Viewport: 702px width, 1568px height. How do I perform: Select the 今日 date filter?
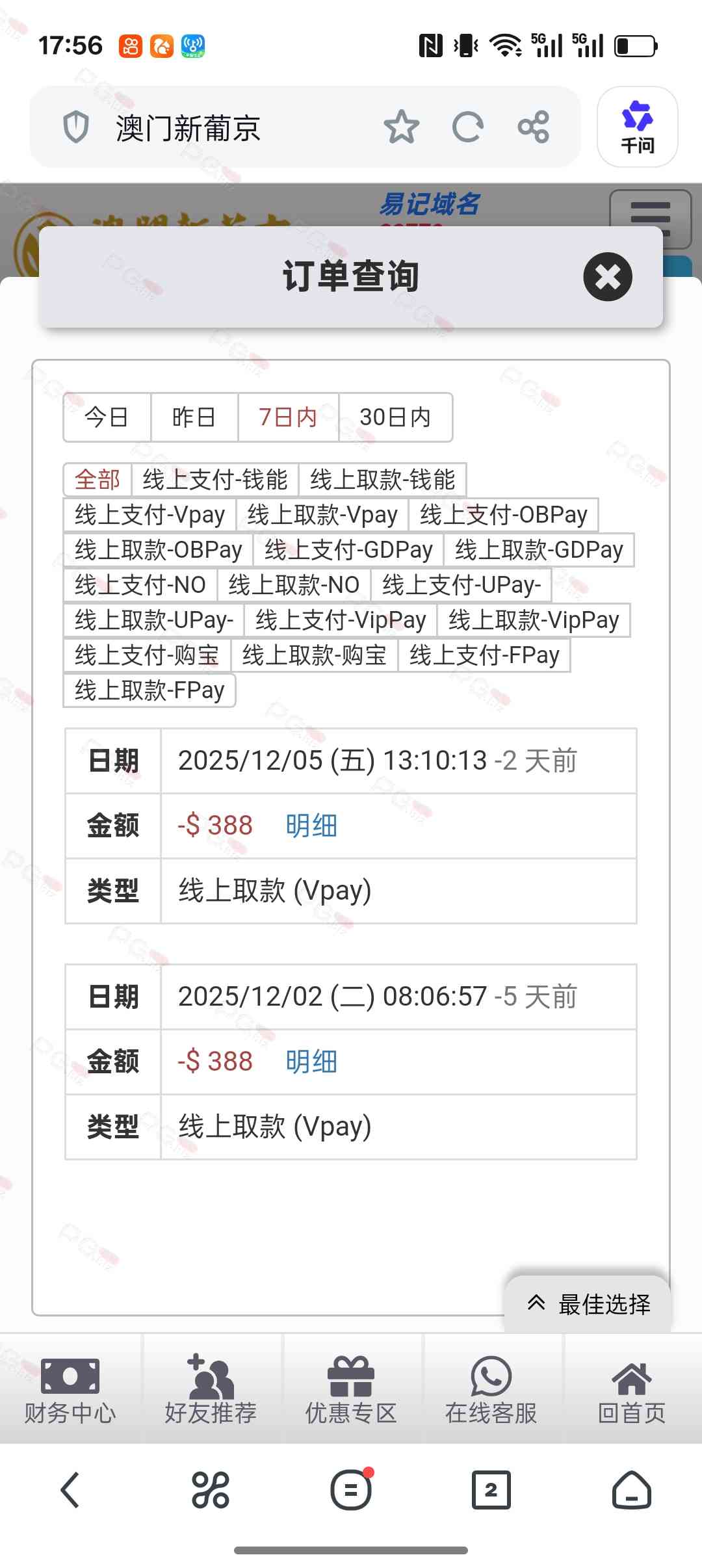click(x=107, y=417)
